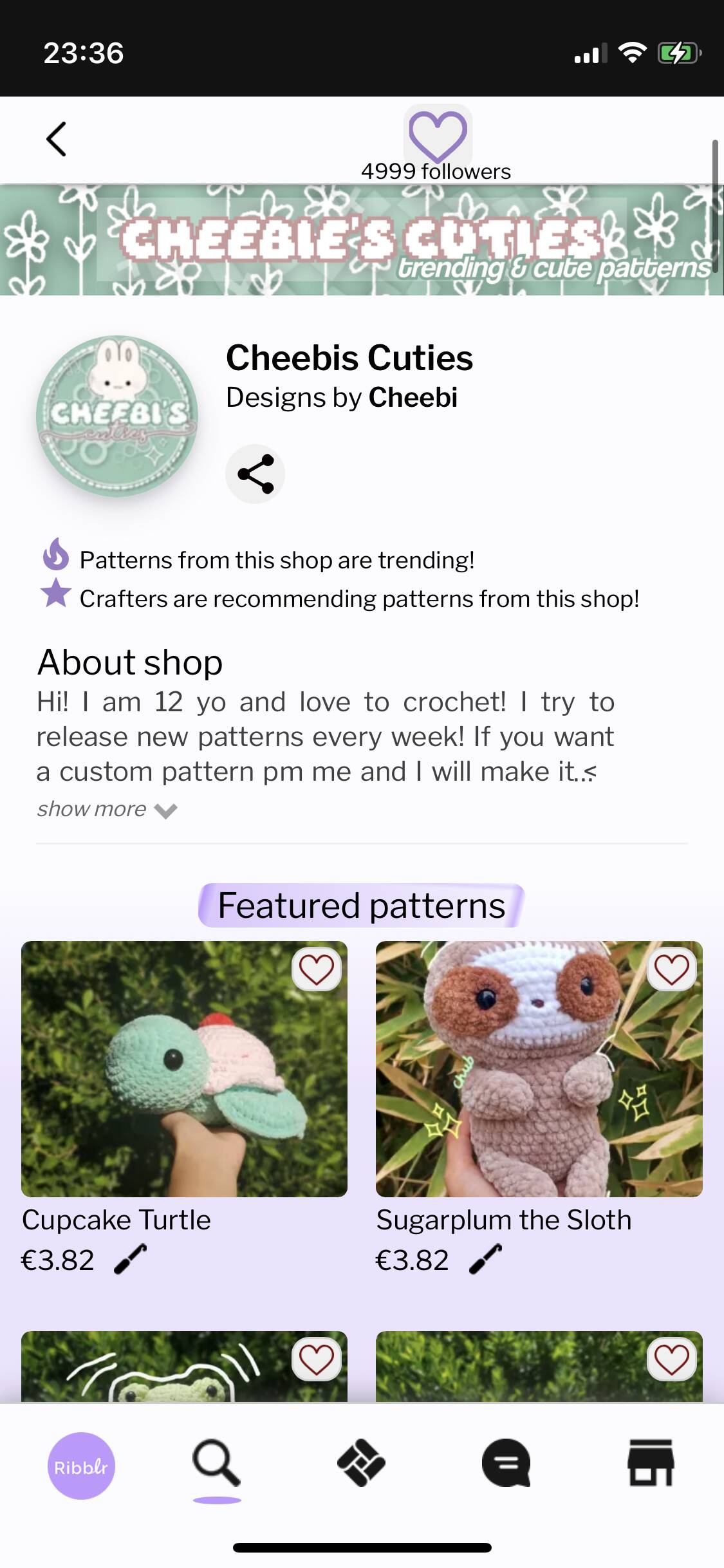Image resolution: width=724 pixels, height=1568 pixels.
Task: Open the diamond pattern tab in bottom bar
Action: (361, 1463)
